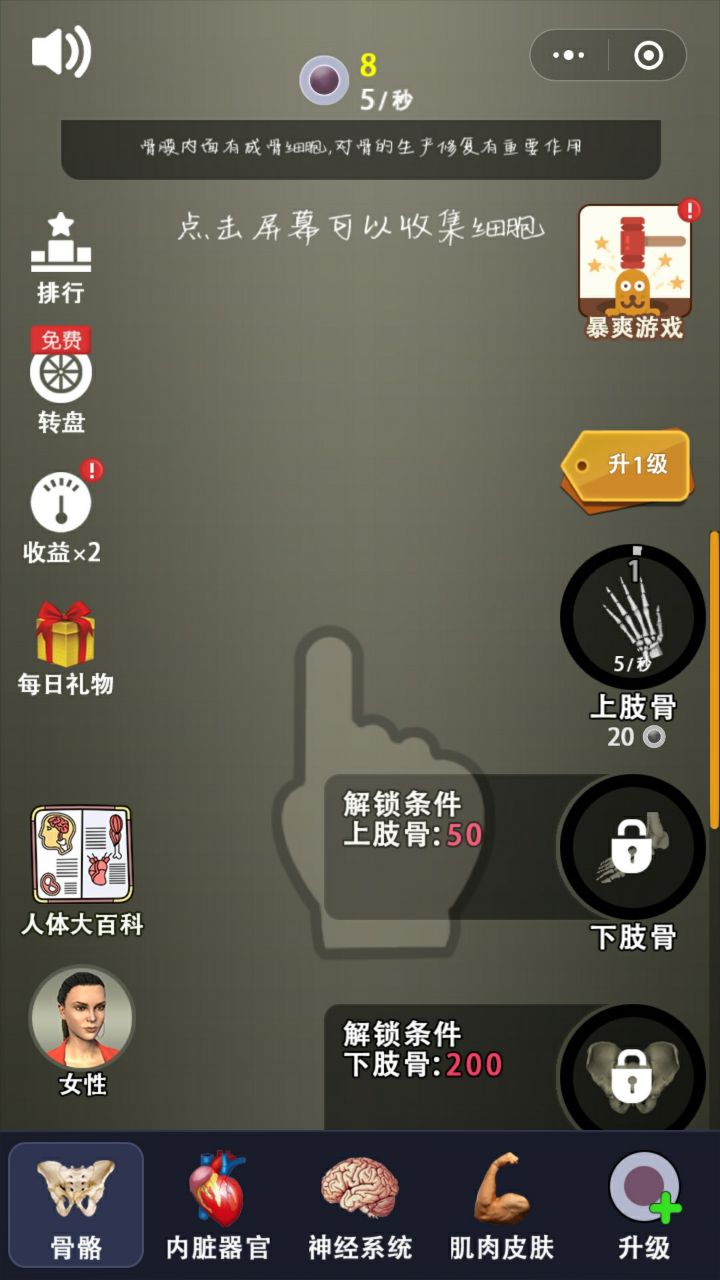Tap the locked 下肢骨 foot bone
The image size is (720, 1280).
(x=632, y=846)
